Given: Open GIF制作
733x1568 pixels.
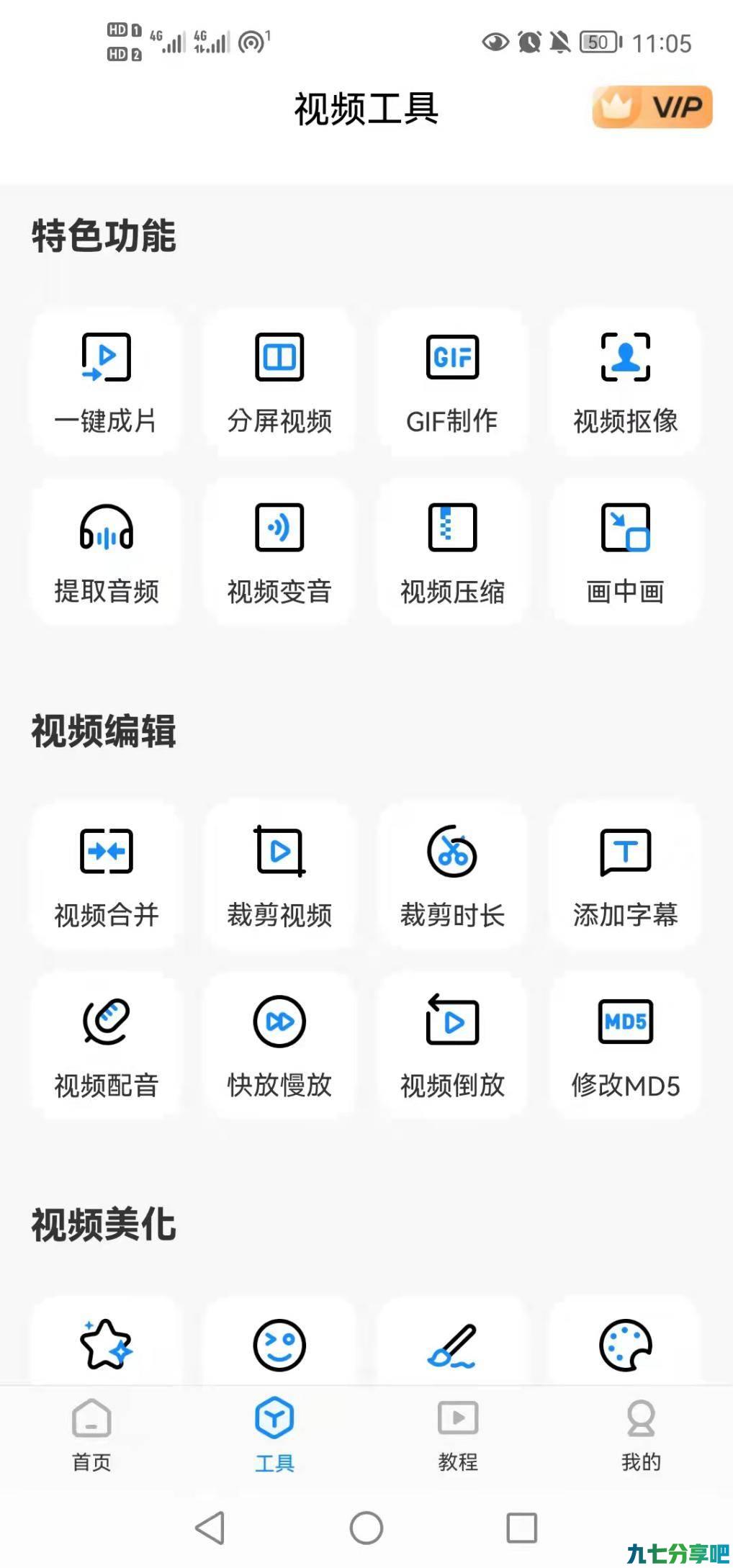Looking at the screenshot, I should pyautogui.click(x=452, y=382).
